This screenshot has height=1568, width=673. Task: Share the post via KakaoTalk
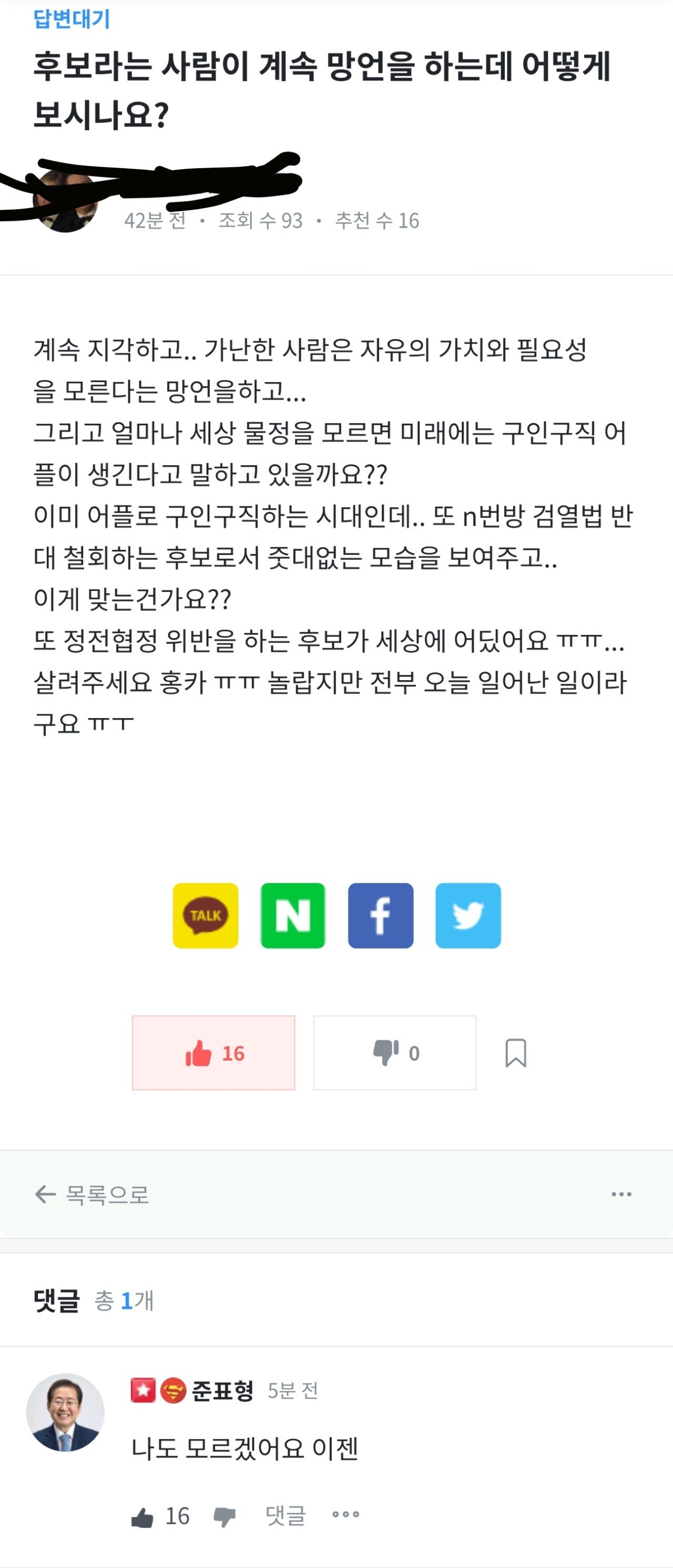click(205, 915)
